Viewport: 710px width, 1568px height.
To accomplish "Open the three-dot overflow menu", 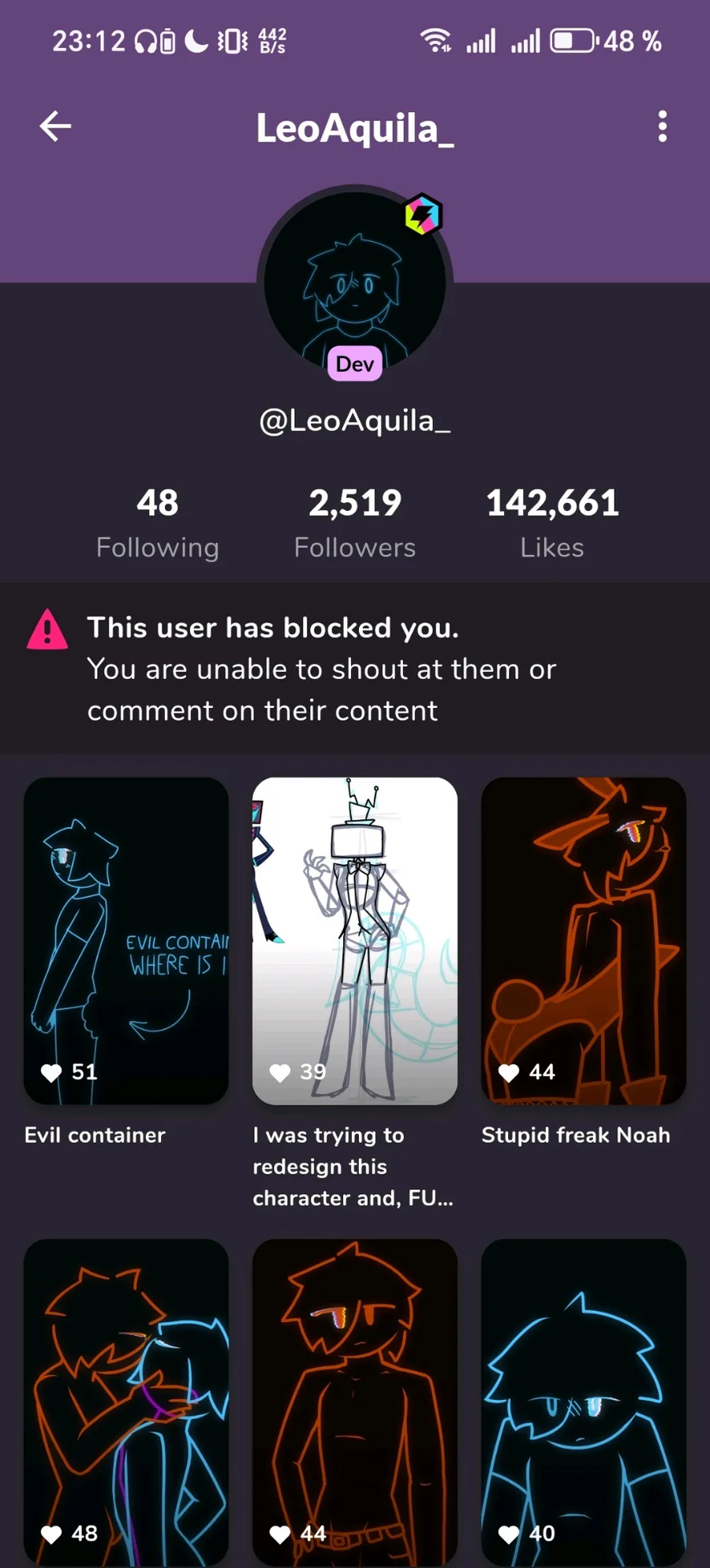I will pyautogui.click(x=662, y=126).
